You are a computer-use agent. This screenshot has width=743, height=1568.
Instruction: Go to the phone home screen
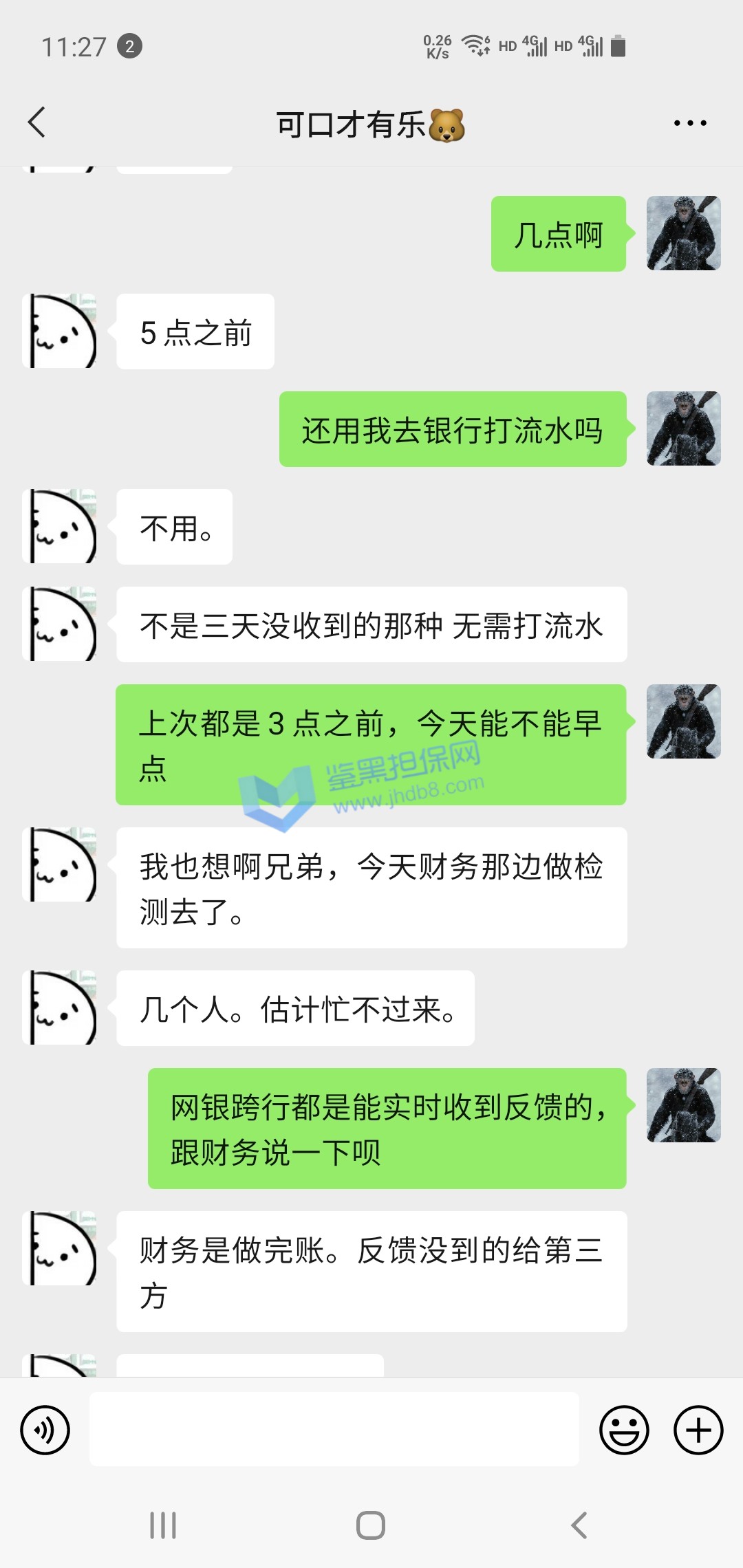pos(371,1525)
